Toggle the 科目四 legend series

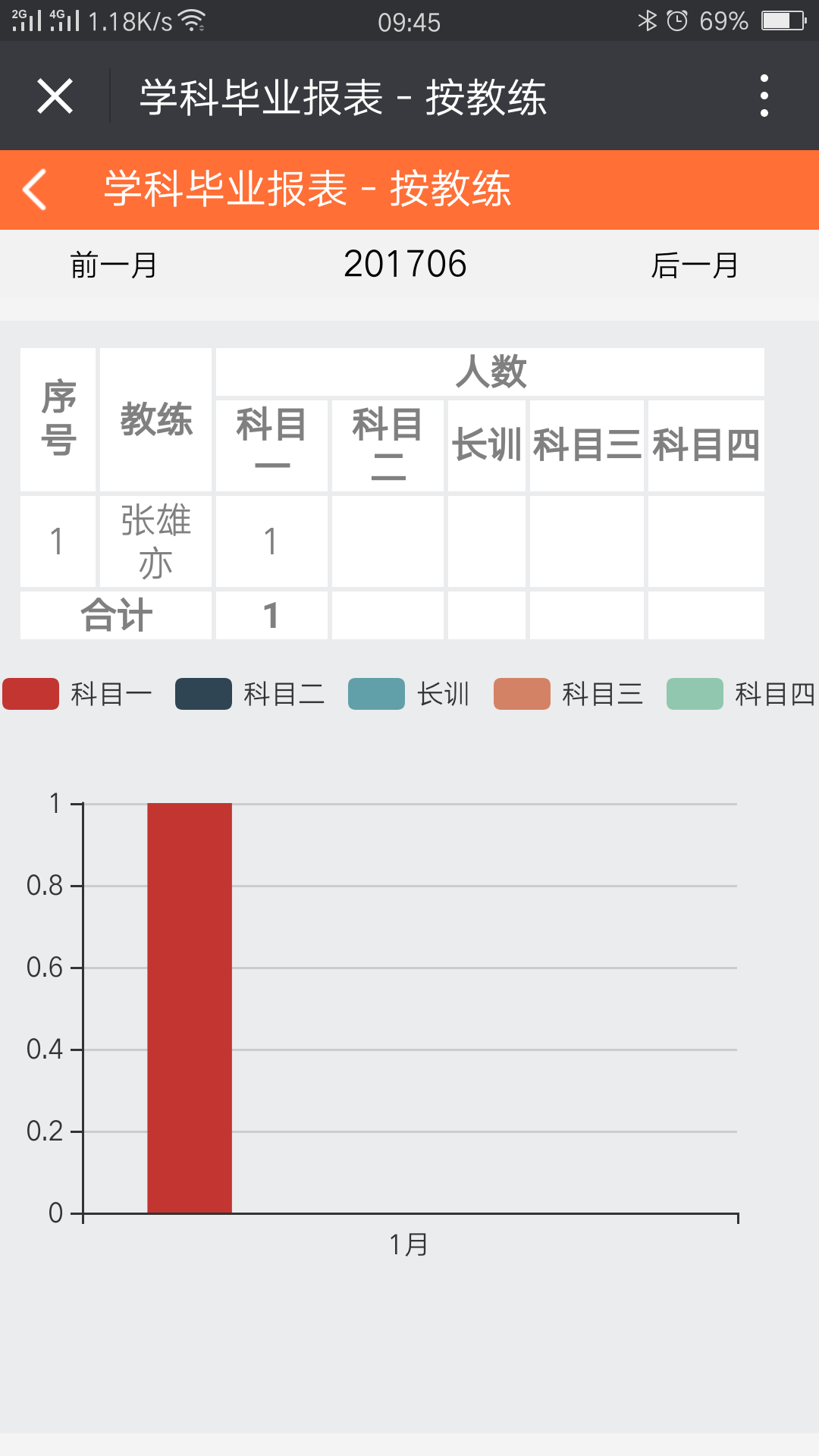click(x=741, y=694)
